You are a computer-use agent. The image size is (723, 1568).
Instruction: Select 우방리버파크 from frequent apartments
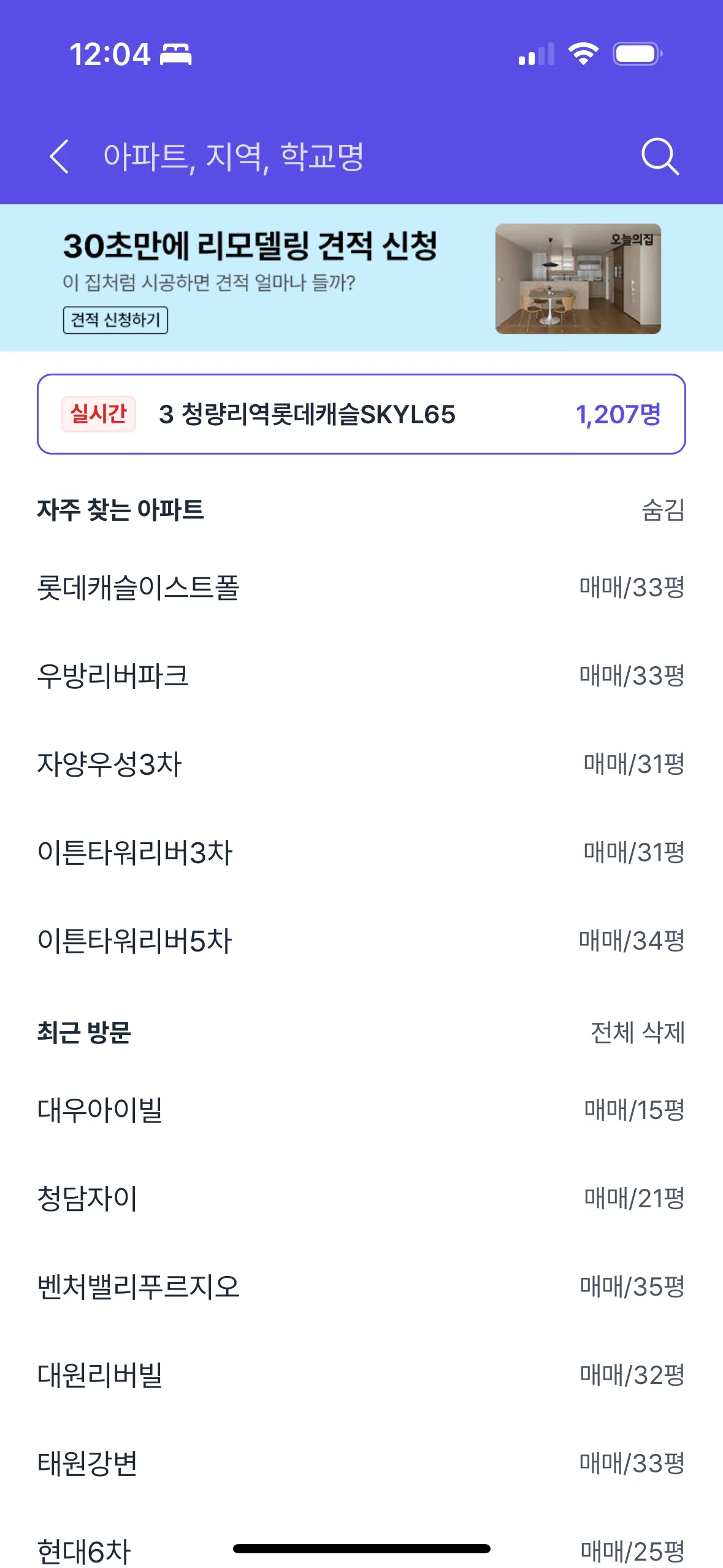pyautogui.click(x=113, y=676)
